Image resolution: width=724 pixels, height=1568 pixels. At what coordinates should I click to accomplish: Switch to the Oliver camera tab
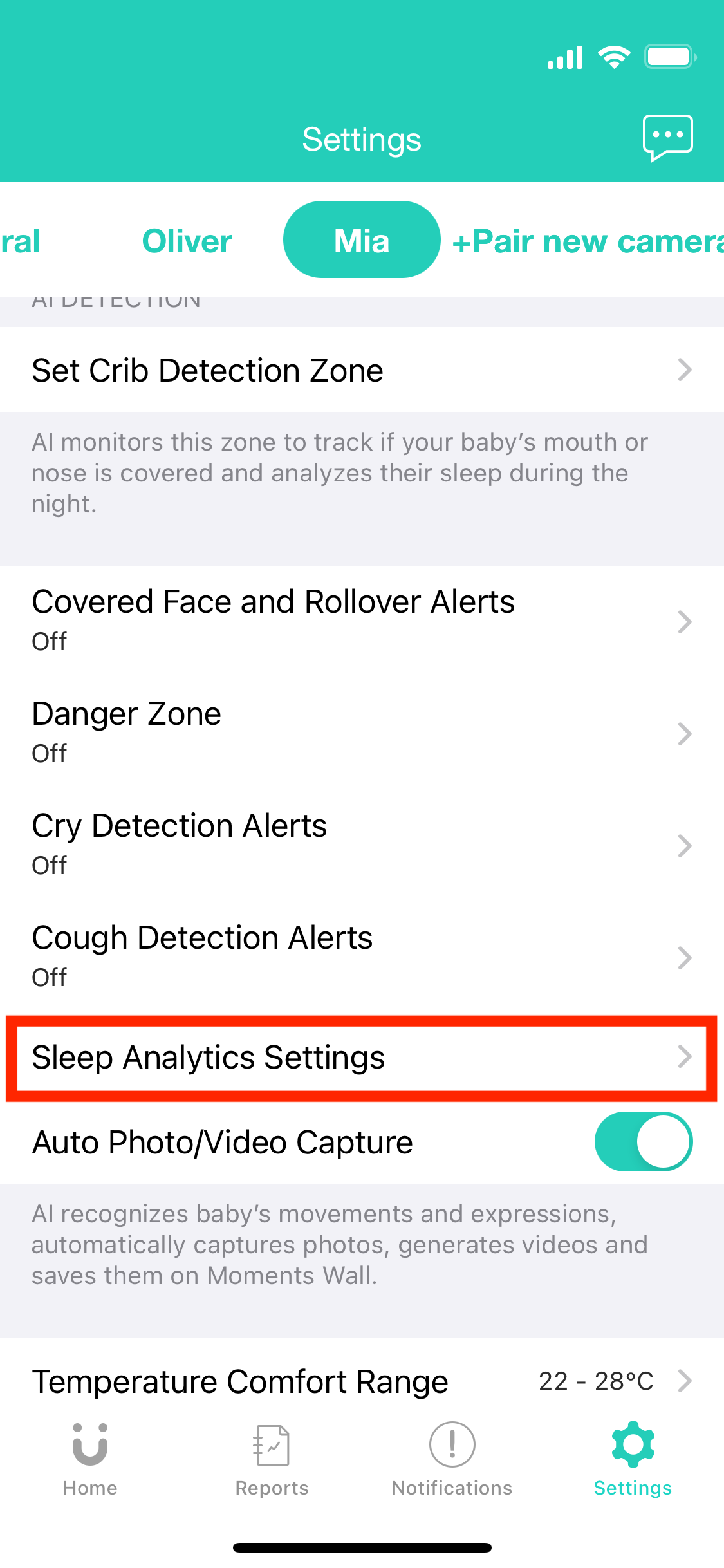point(187,241)
